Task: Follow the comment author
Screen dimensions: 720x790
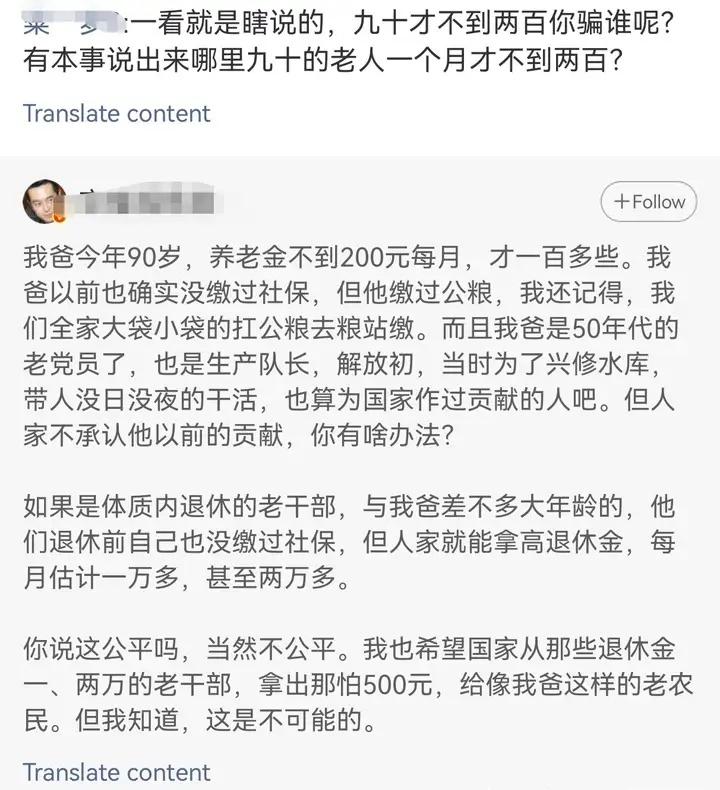Action: (649, 202)
